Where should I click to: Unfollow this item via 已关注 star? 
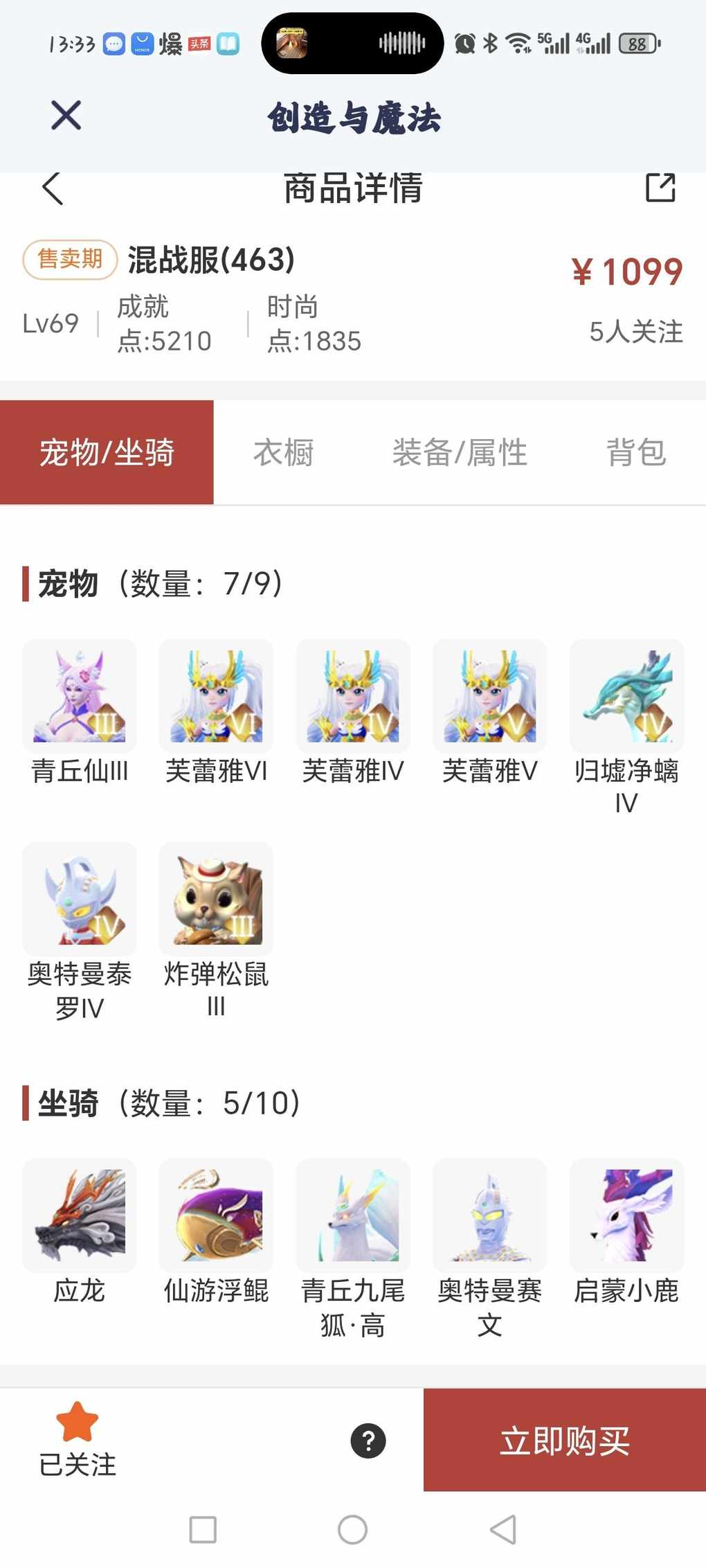[77, 1439]
